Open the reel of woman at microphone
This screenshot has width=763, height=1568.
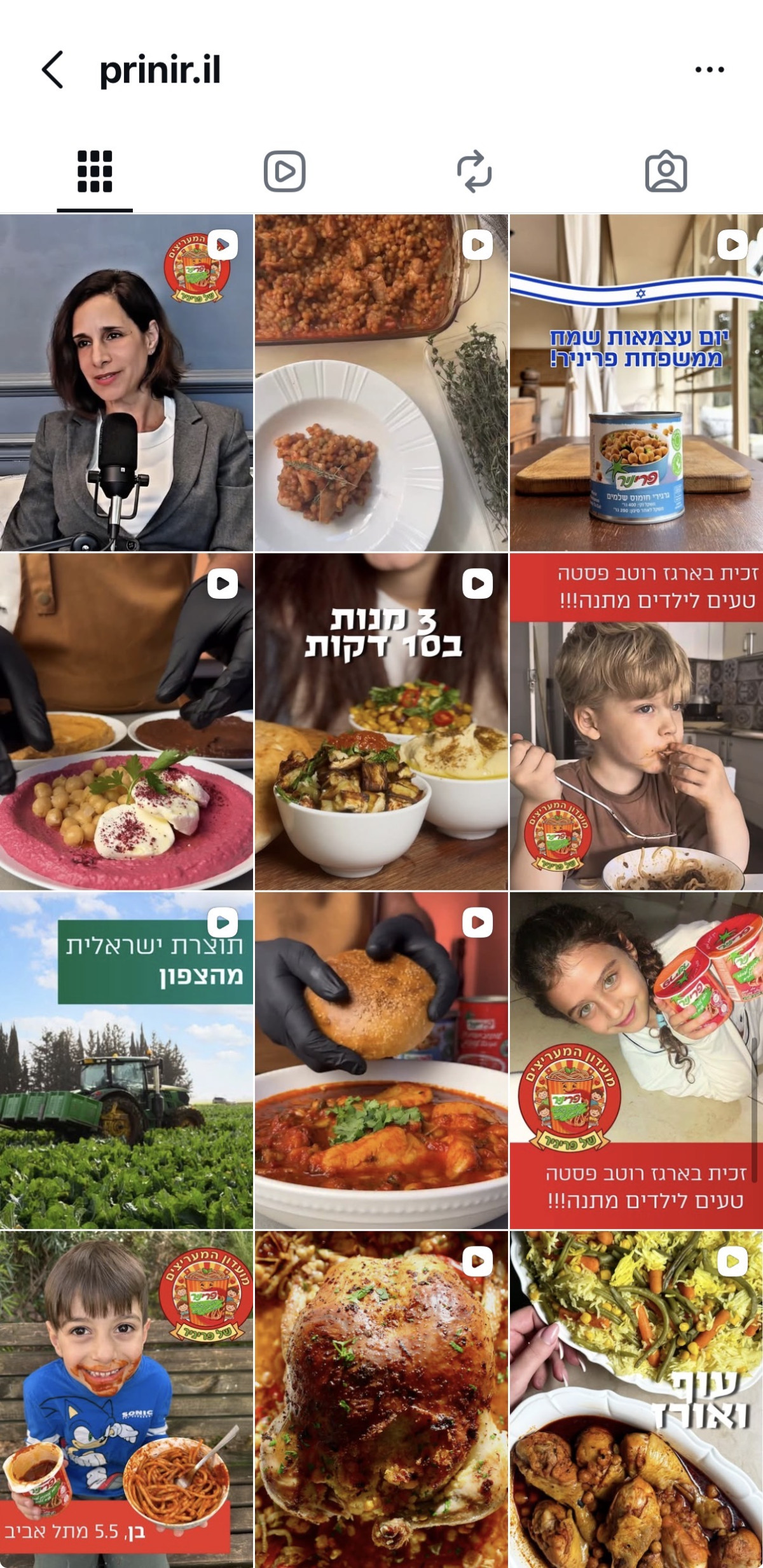(x=127, y=383)
